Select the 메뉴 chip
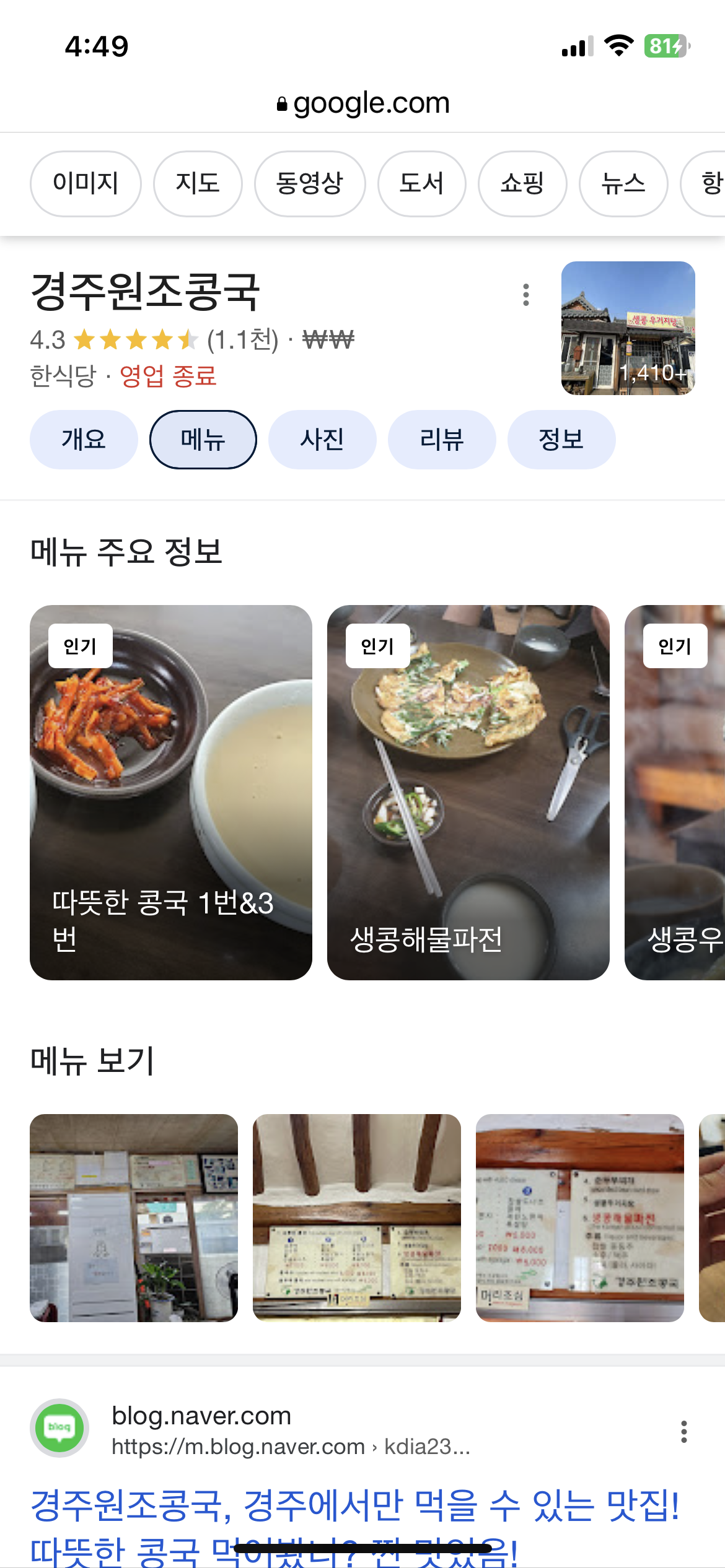Viewport: 725px width, 1568px height. click(x=203, y=440)
